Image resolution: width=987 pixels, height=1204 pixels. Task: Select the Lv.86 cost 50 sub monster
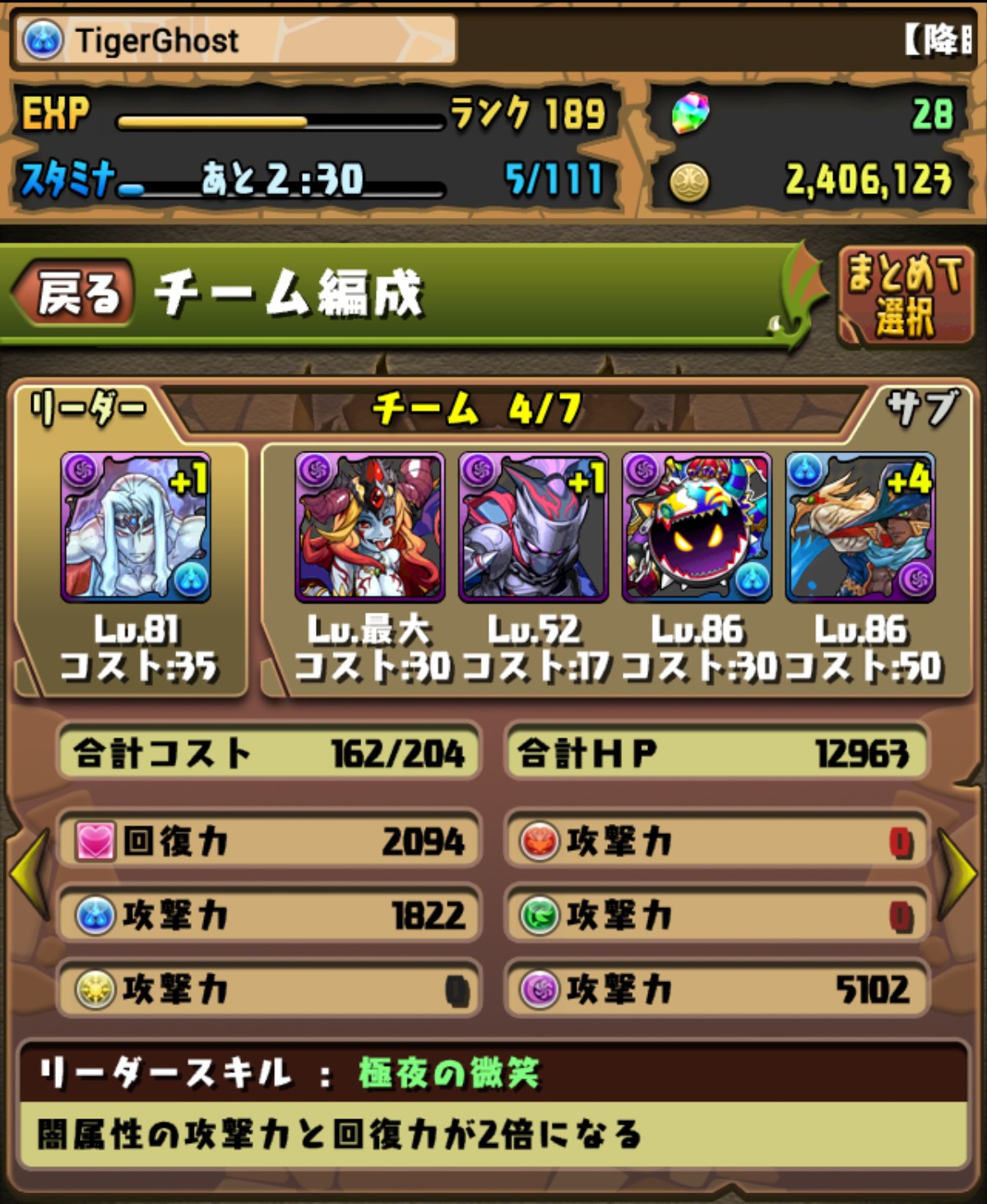[x=860, y=527]
